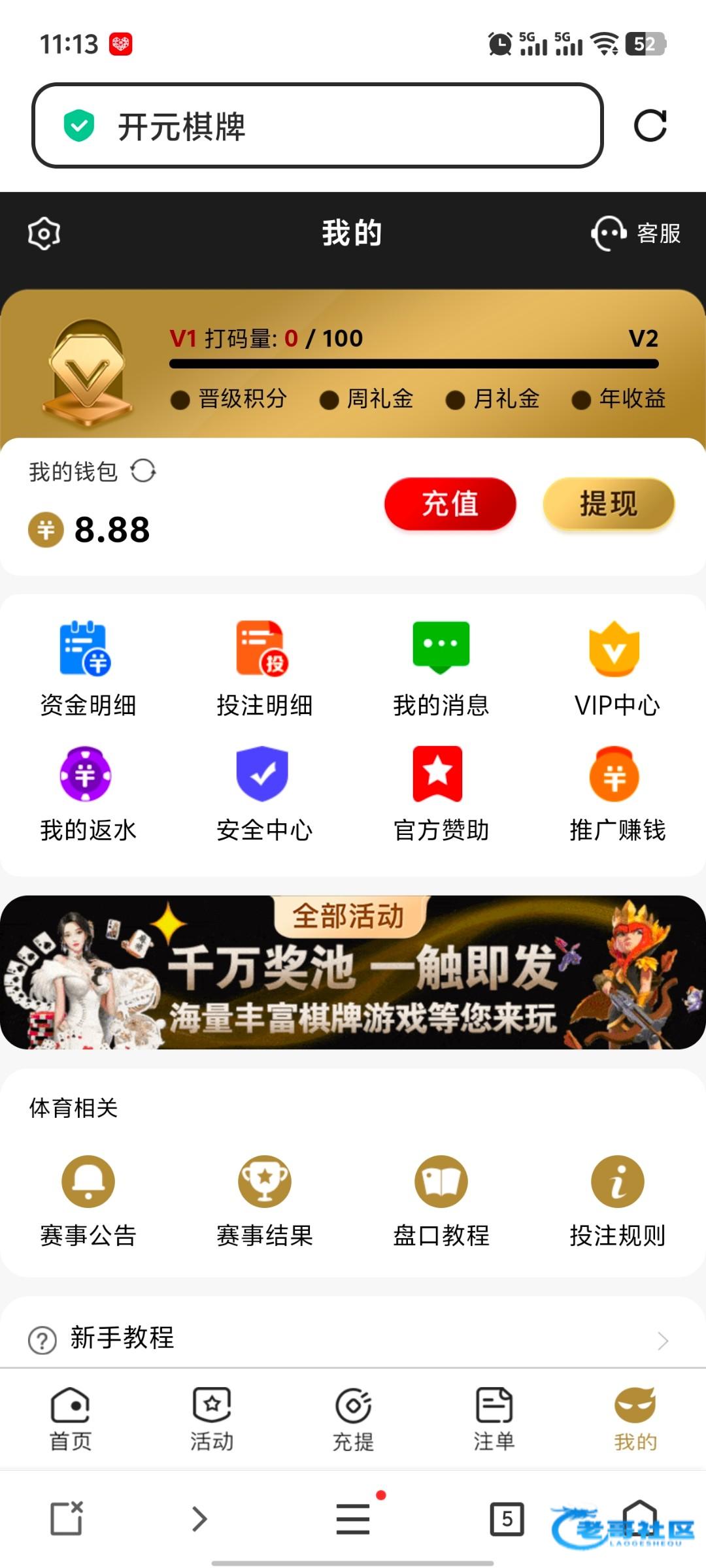Image resolution: width=706 pixels, height=1568 pixels.
Task: Tap the gold 提现 button
Action: tap(608, 504)
